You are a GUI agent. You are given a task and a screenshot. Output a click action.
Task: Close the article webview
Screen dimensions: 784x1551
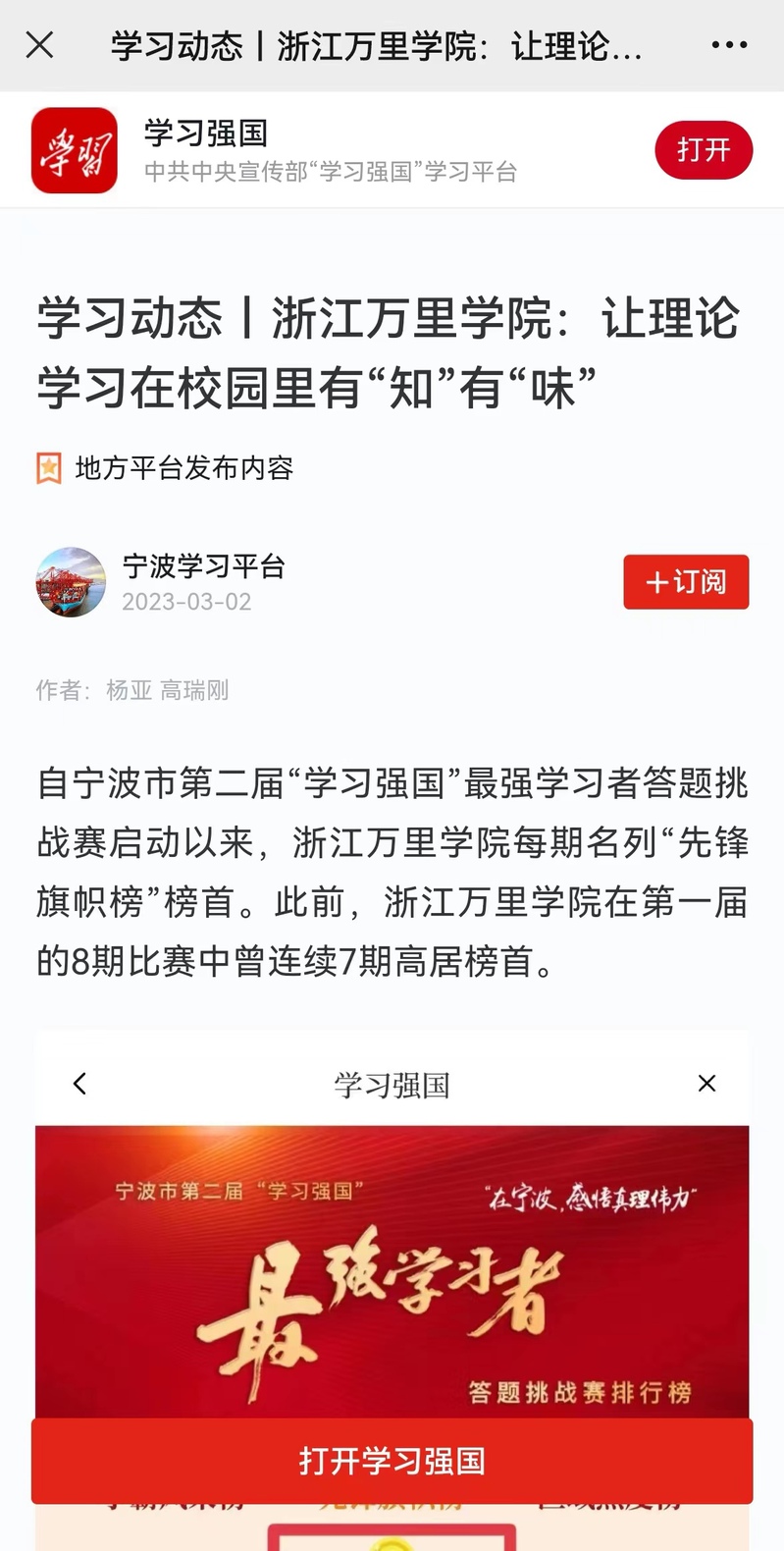click(39, 45)
